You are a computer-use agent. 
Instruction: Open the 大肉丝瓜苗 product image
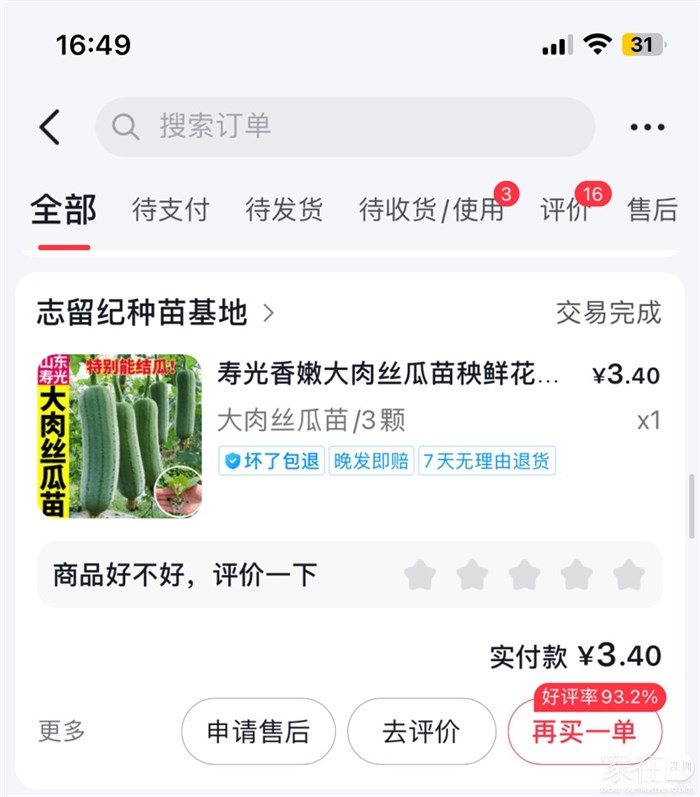coord(119,436)
